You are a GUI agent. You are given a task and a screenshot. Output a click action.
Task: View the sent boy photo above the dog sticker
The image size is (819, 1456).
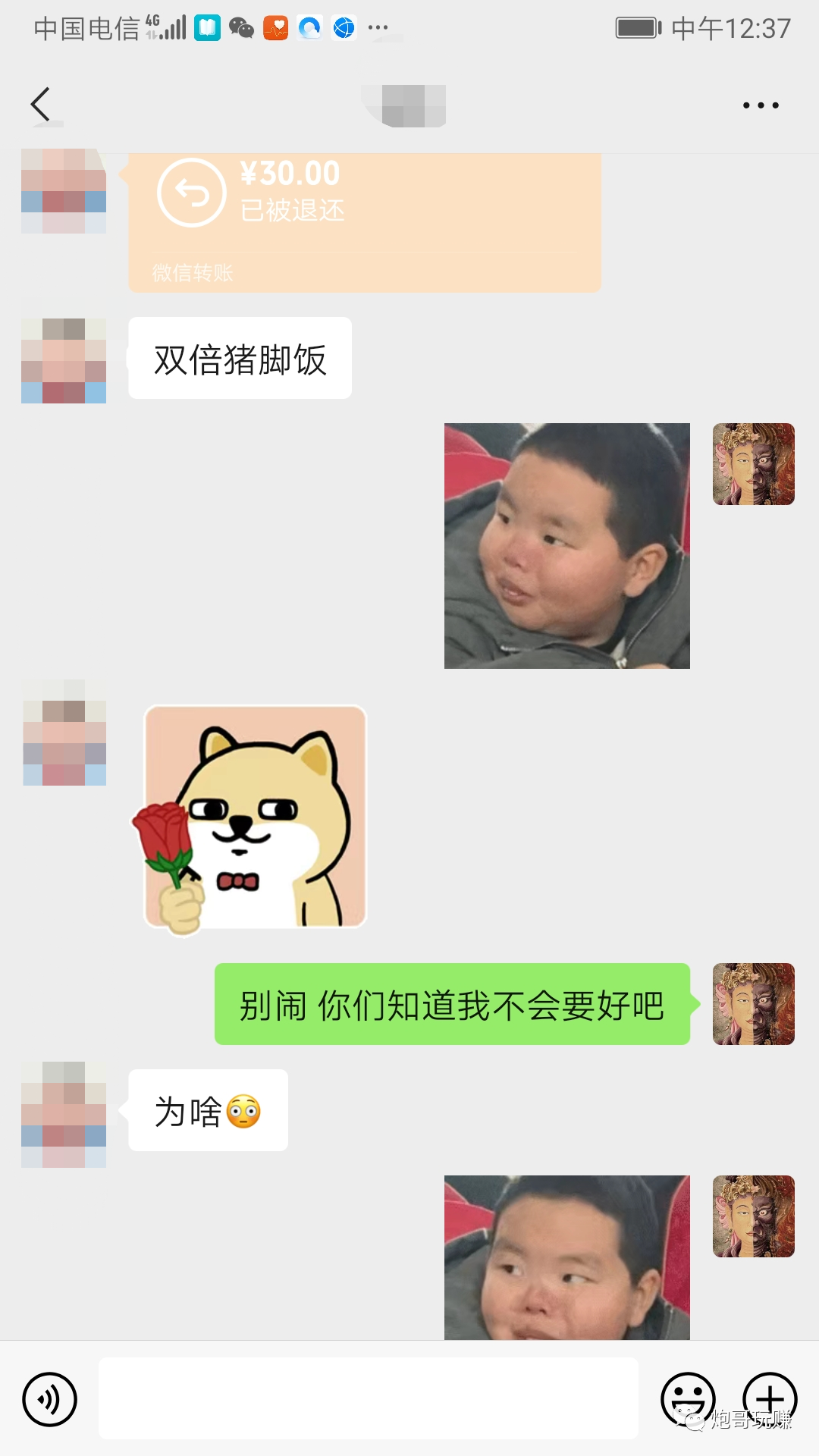tap(566, 546)
